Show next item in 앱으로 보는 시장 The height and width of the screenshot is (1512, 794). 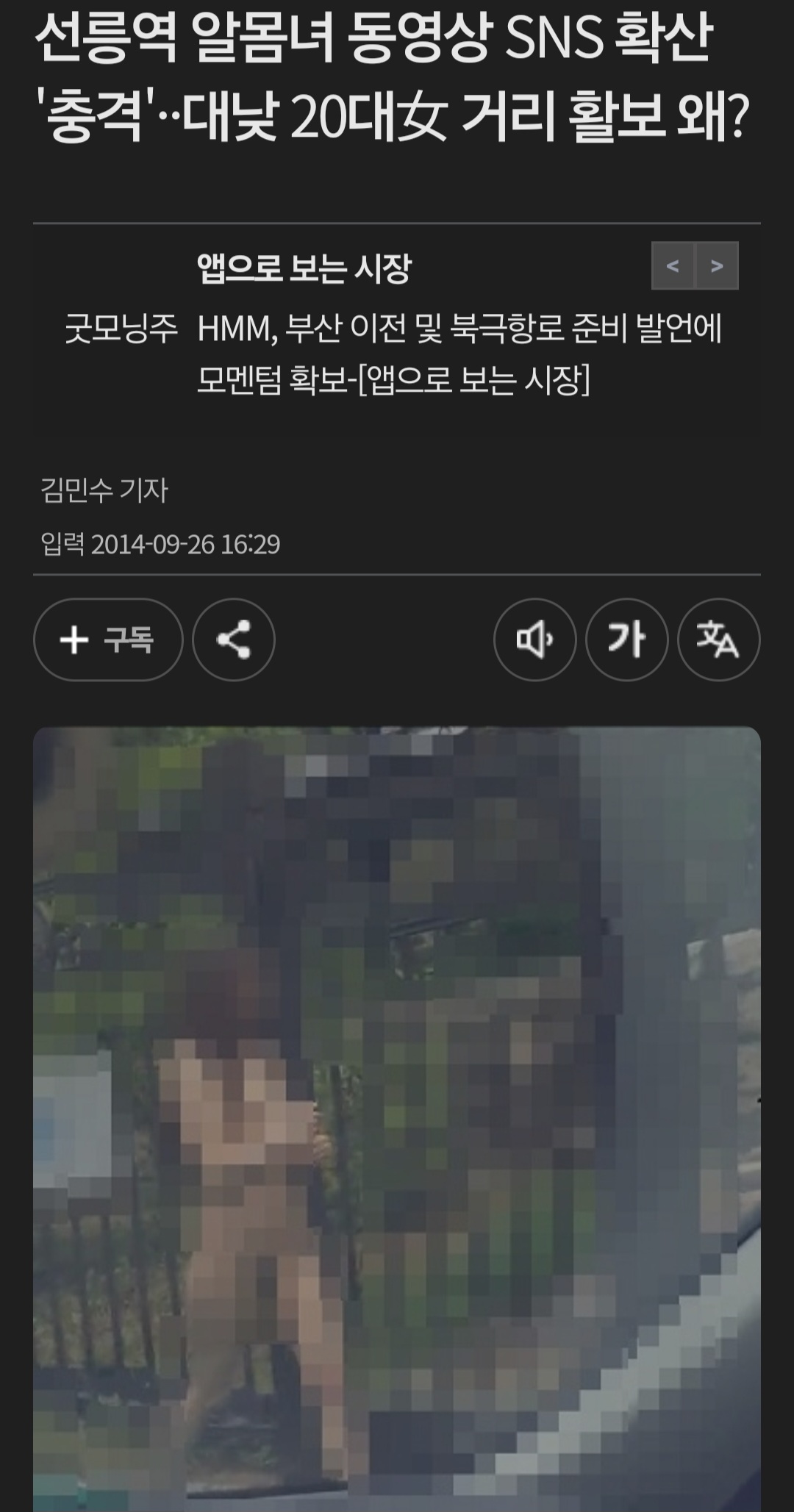[717, 265]
